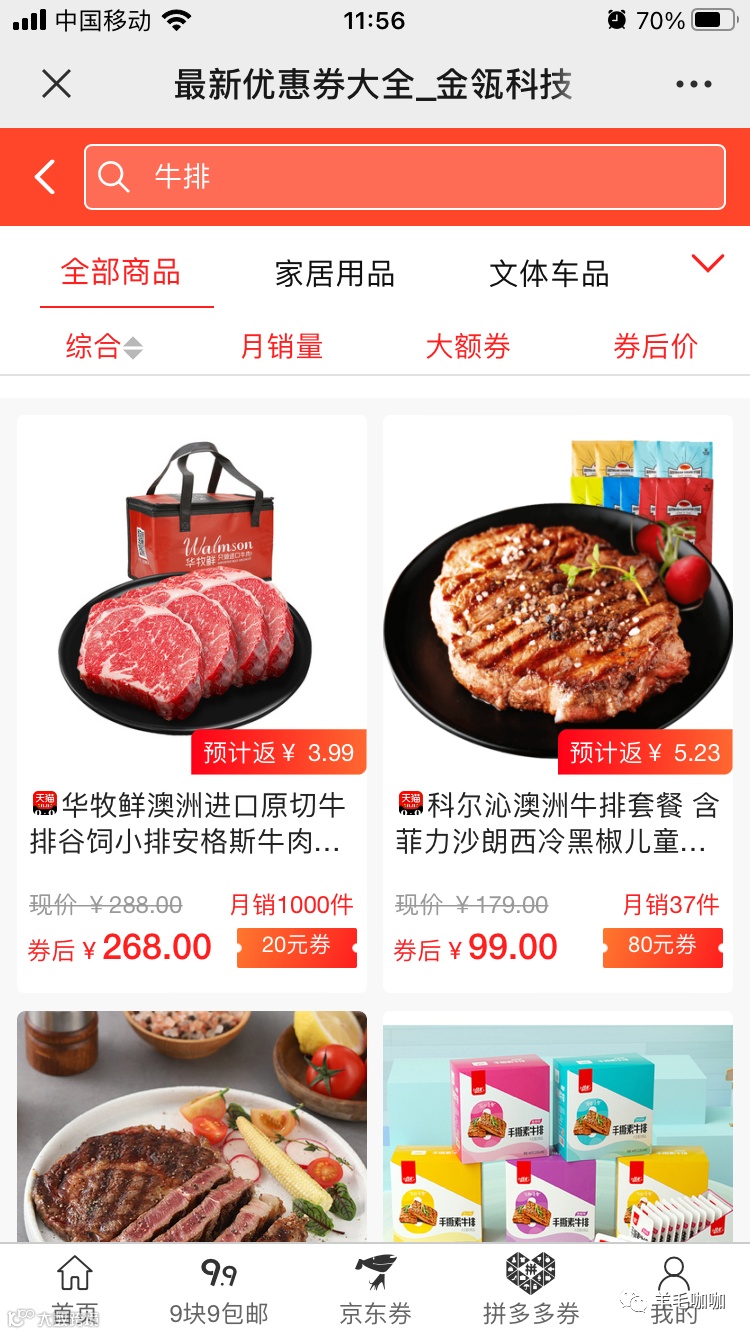The image size is (750, 1334).
Task: Open 拼多多券 tab
Action: point(530,1288)
